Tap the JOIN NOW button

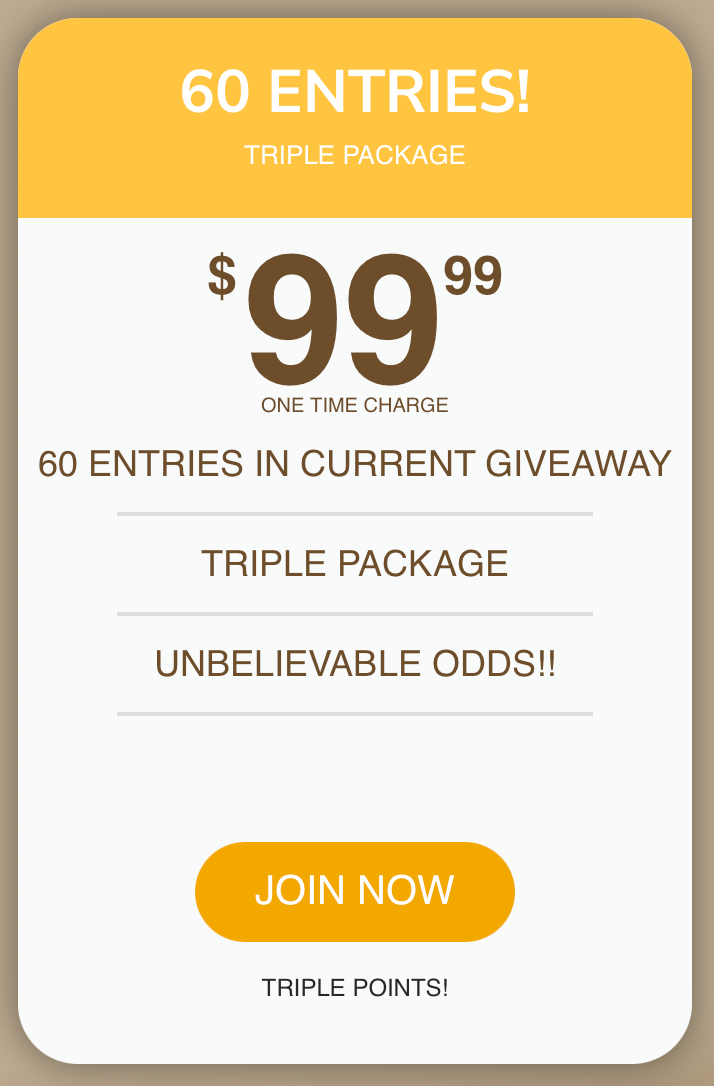[354, 891]
